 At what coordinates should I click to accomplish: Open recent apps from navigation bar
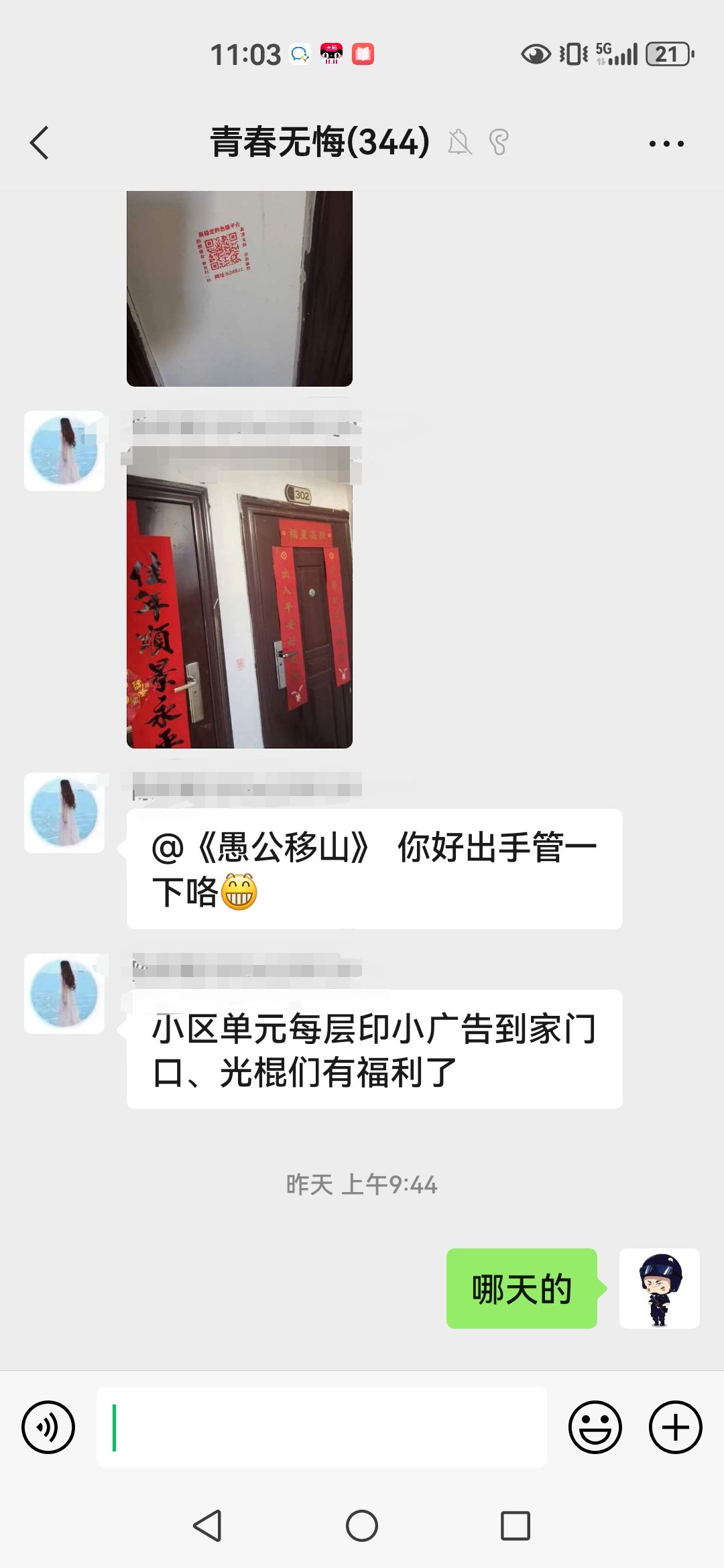point(516,1526)
